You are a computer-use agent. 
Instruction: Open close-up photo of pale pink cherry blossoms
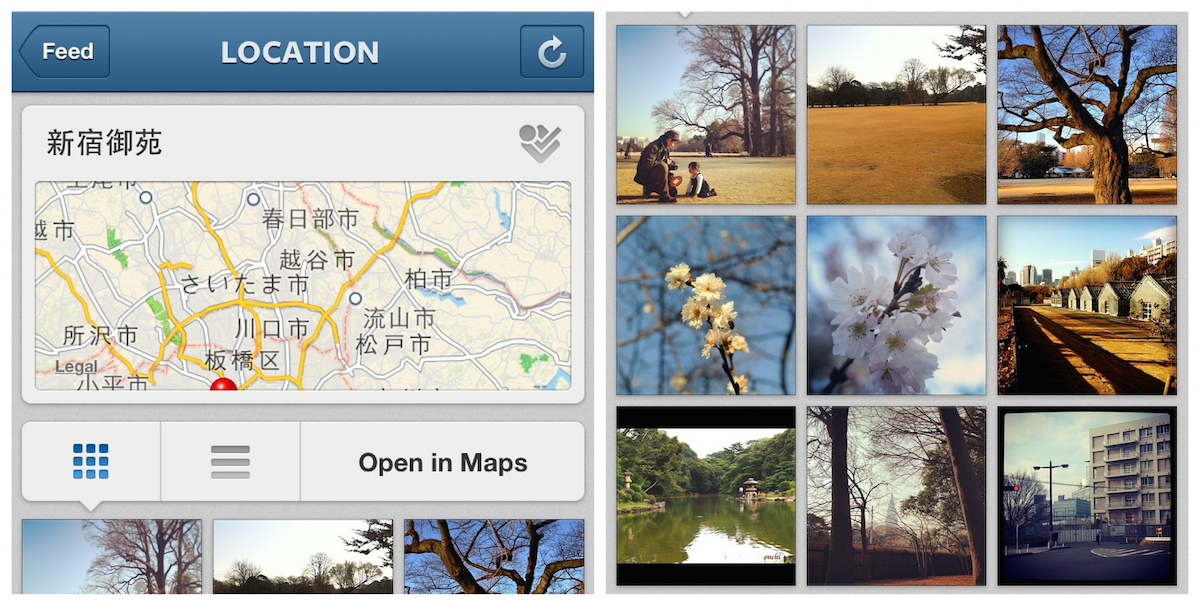(x=896, y=305)
